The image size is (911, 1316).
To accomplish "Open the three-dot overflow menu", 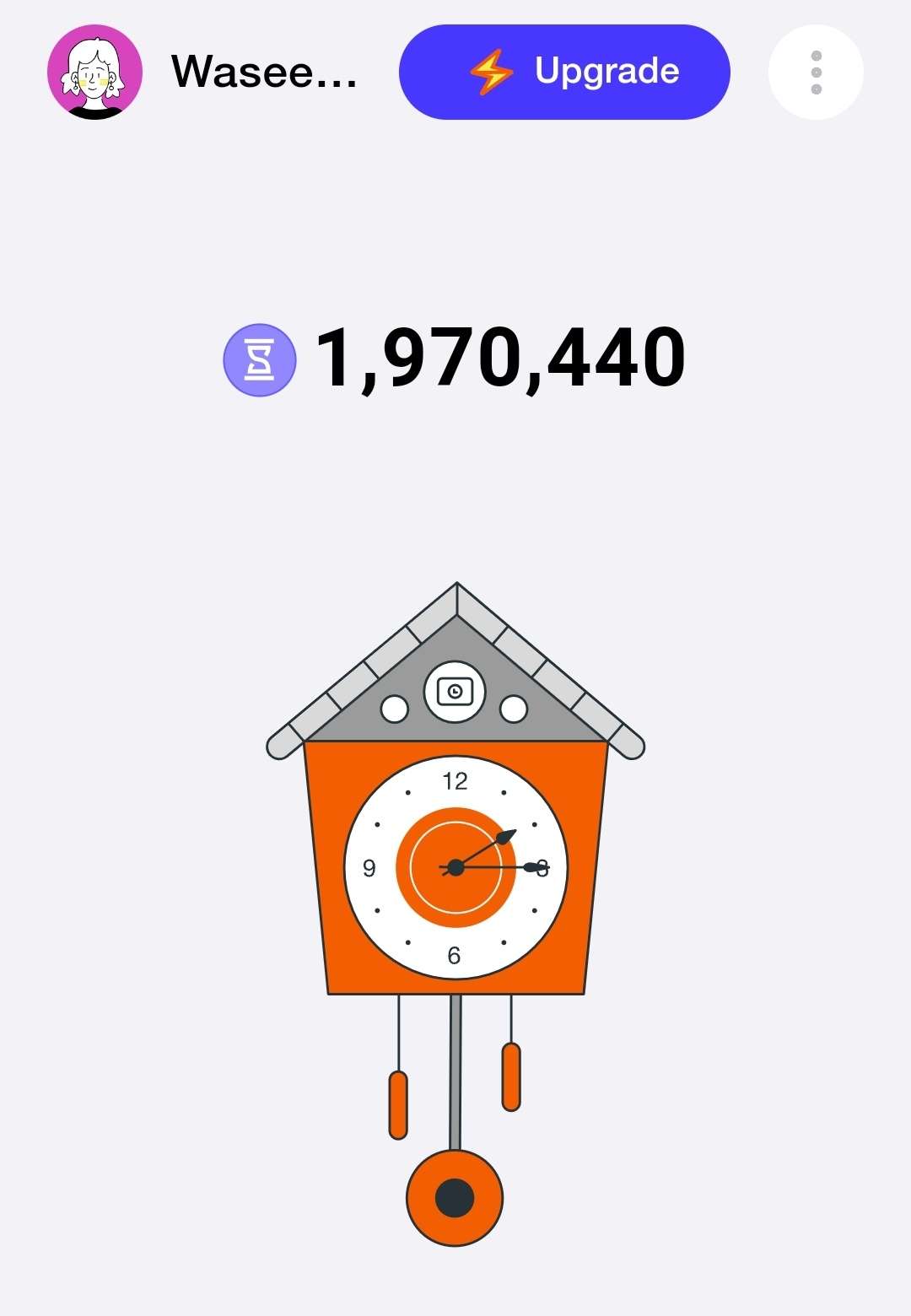I will point(816,73).
